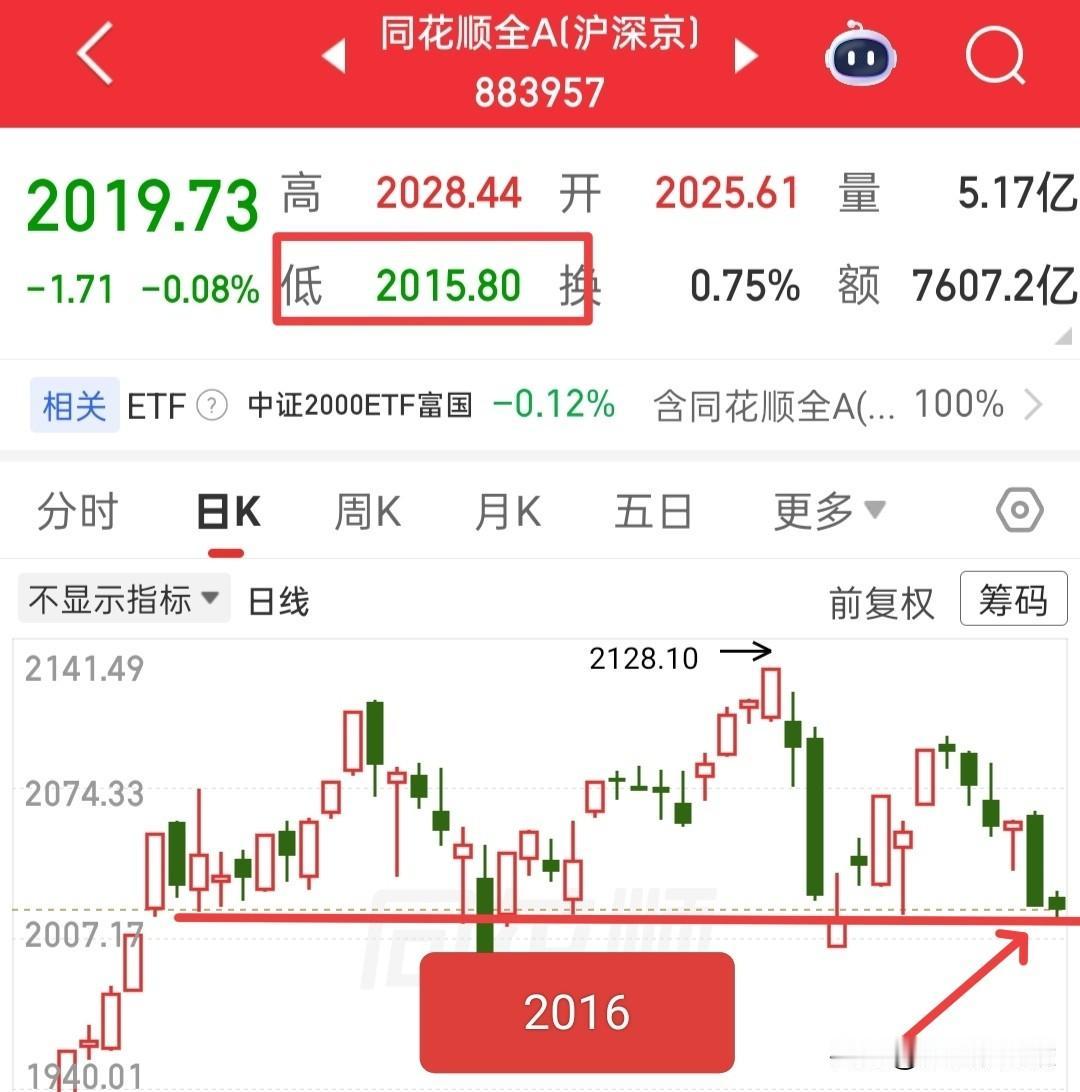Open the 分时 intraday chart tab
This screenshot has width=1080, height=1092.
coord(77,510)
